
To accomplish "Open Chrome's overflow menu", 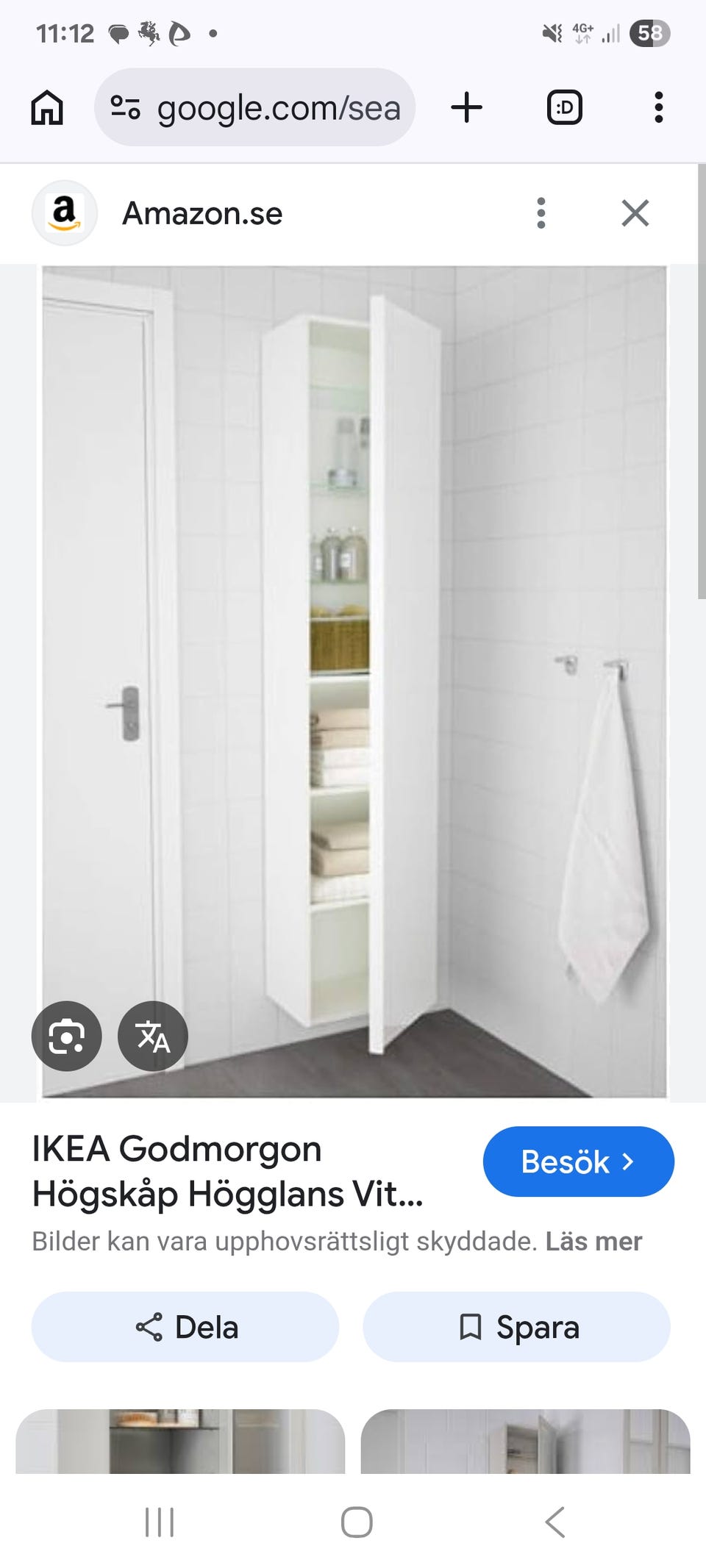I will [658, 107].
